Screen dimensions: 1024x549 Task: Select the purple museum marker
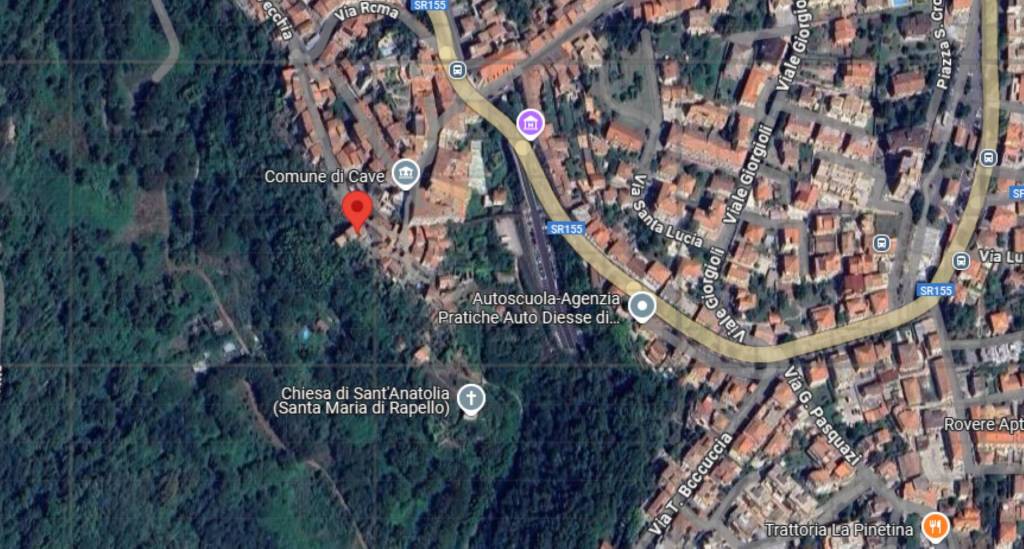(x=530, y=125)
